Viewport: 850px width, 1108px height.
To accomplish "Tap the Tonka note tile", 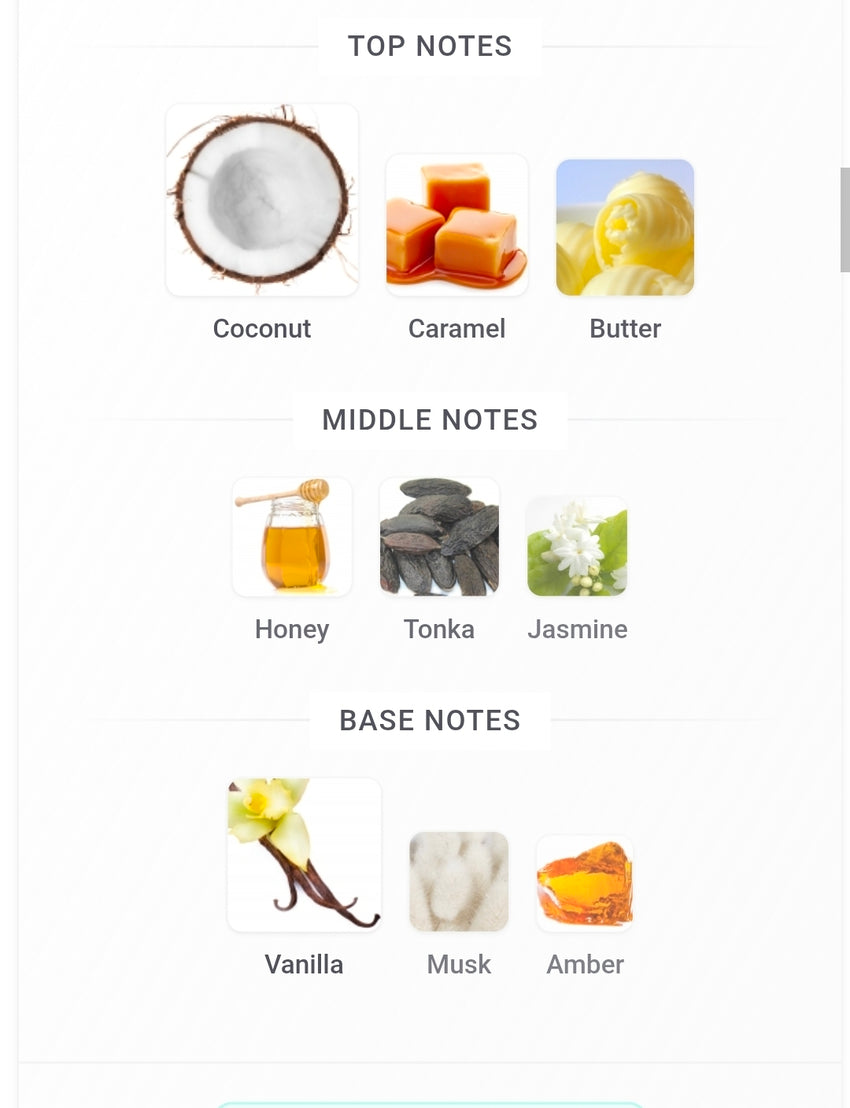I will 439,537.
